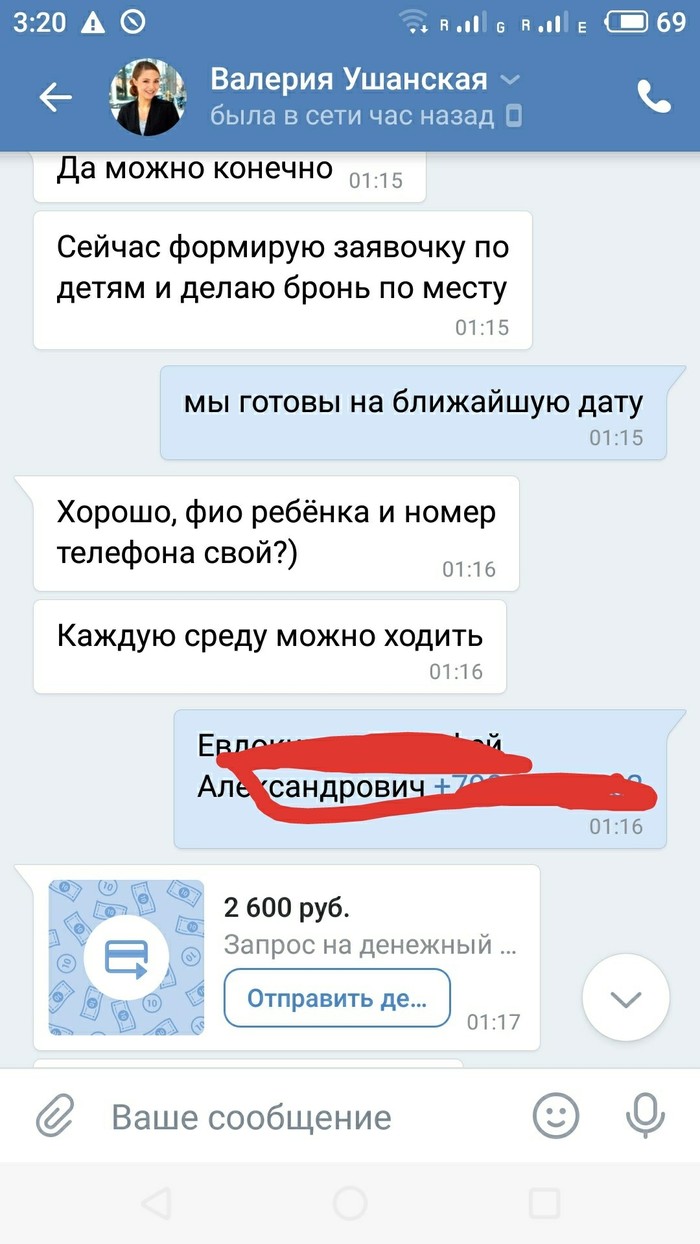Tap the system back button
700x1244 pixels.
(x=156, y=1204)
